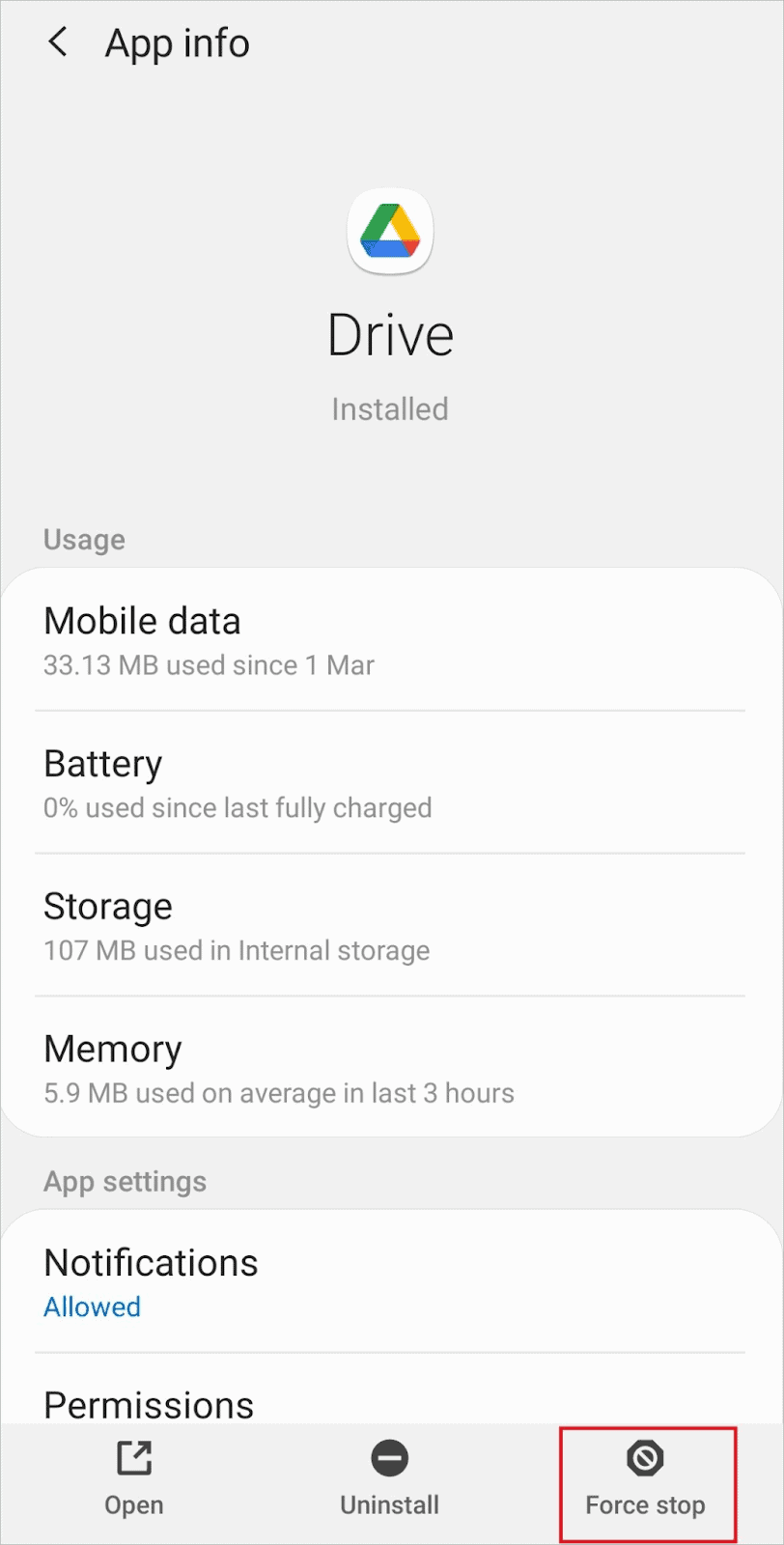Open Notifications settings for Drive
Screen dimensions: 784x1545
point(390,1281)
